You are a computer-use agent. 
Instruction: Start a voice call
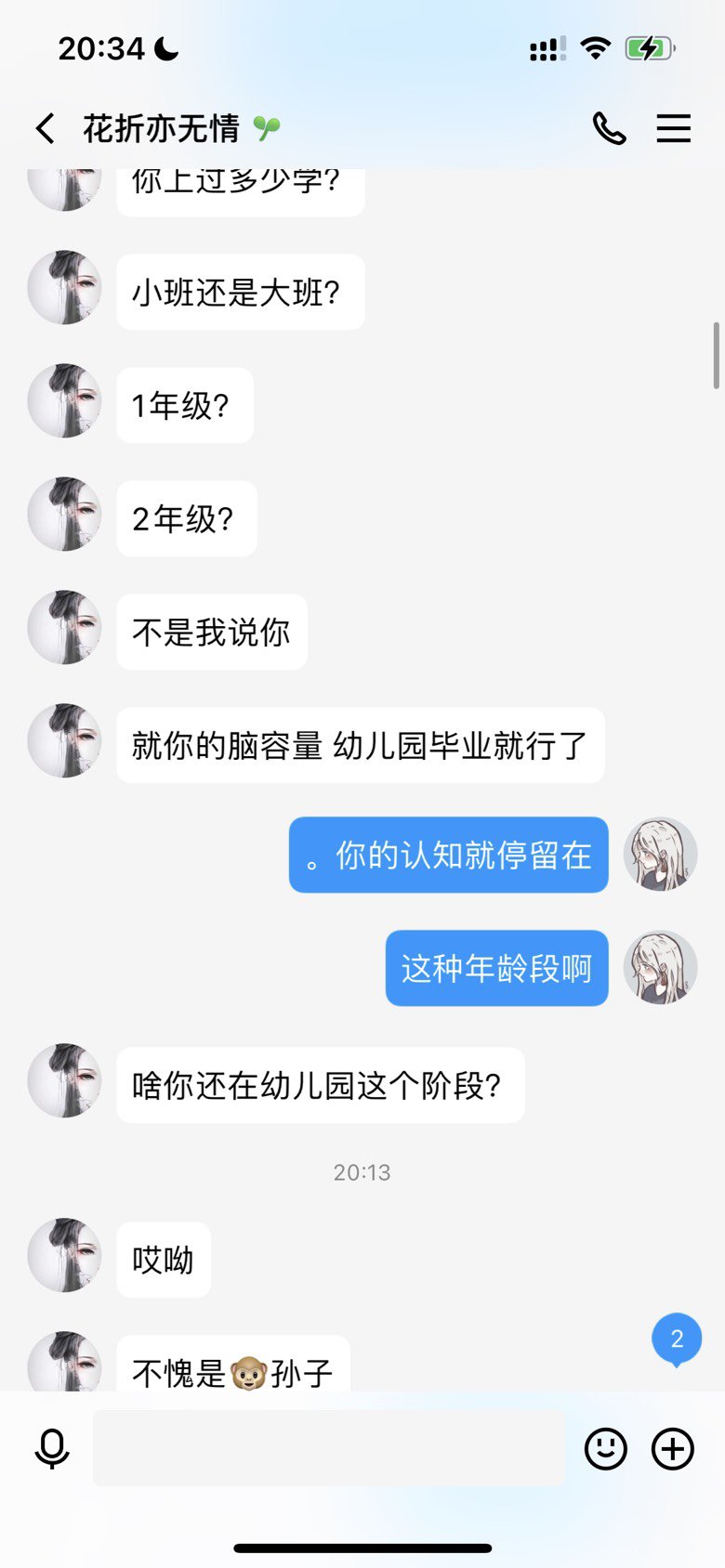point(609,128)
